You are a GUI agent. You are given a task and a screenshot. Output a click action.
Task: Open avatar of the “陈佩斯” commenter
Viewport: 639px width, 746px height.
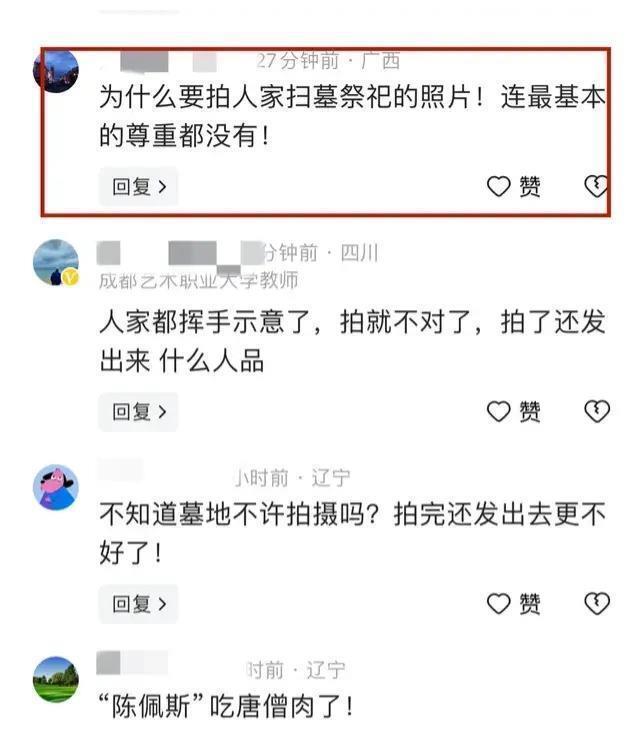pos(56,679)
